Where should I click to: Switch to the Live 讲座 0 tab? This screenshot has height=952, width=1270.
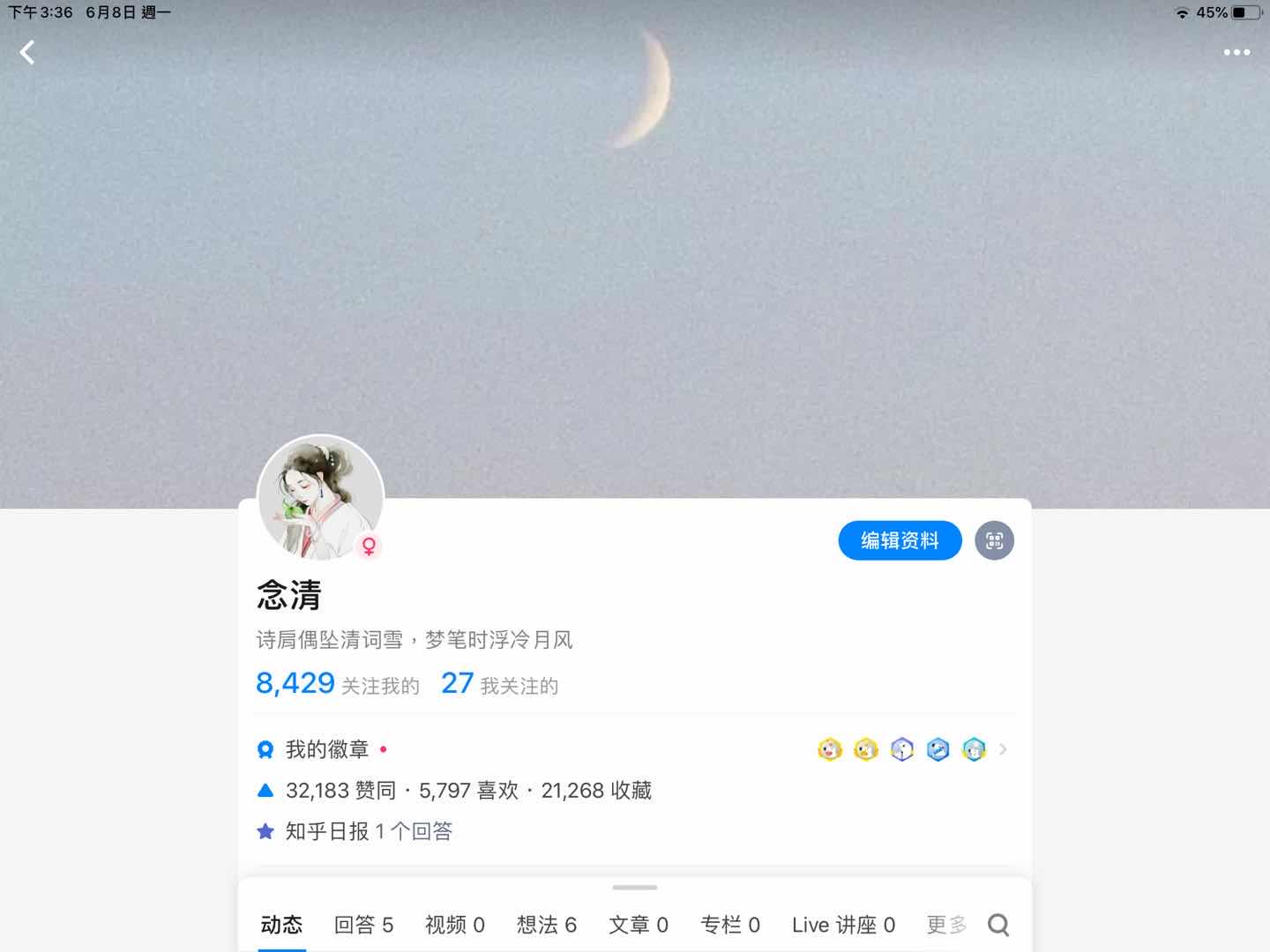(843, 925)
